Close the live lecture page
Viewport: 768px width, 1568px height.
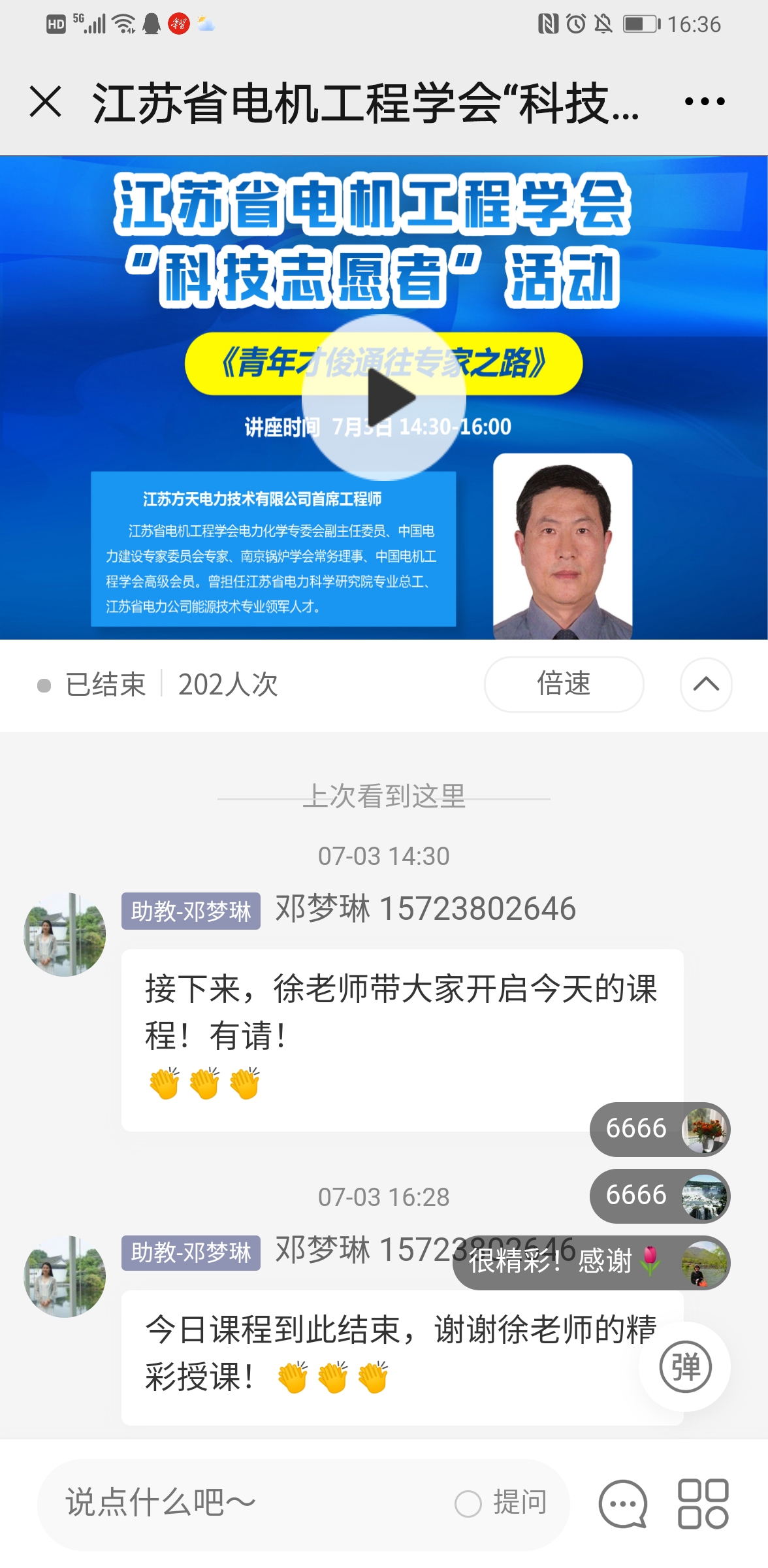coord(46,102)
